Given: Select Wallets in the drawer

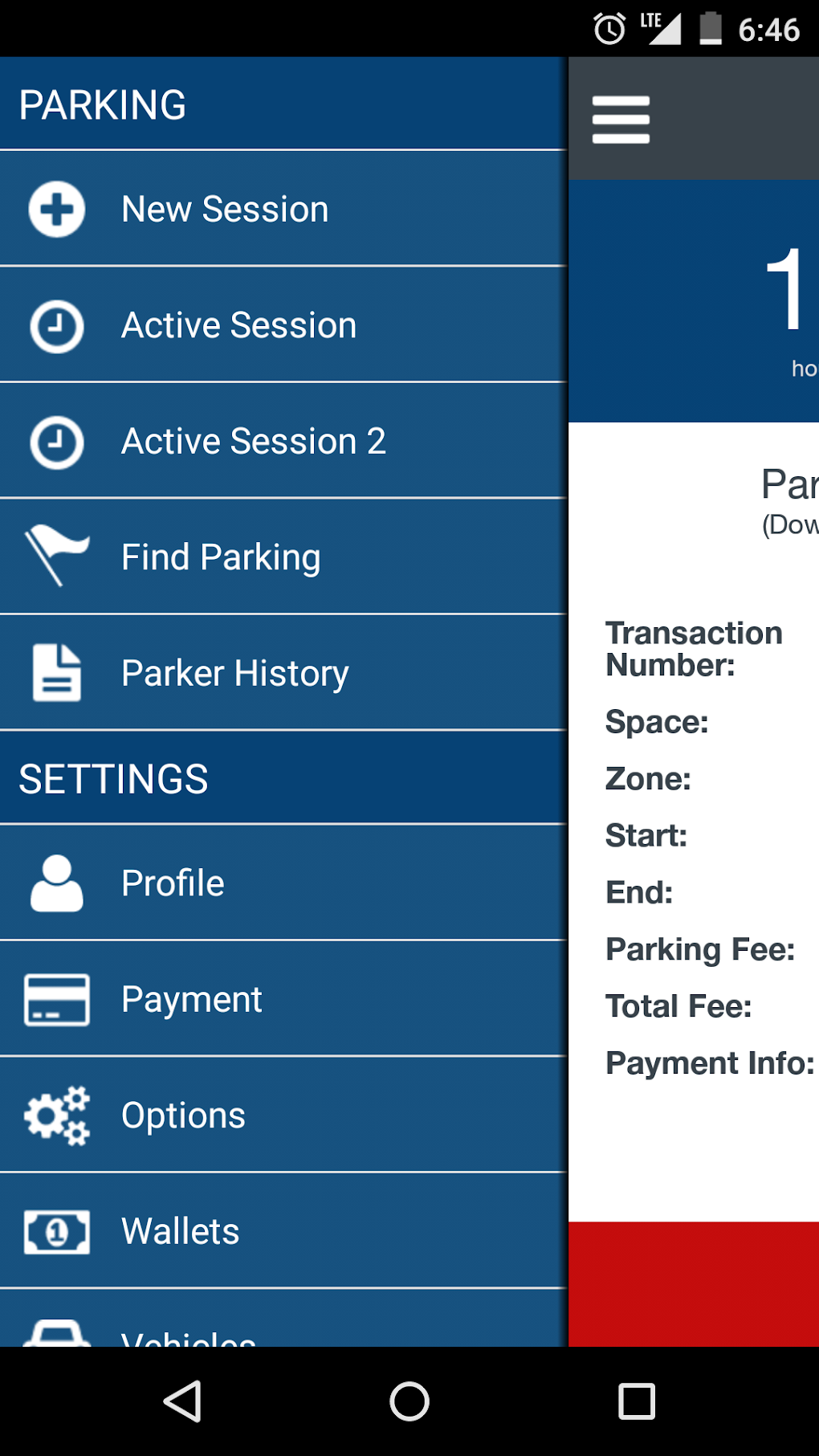Looking at the screenshot, I should pyautogui.click(x=283, y=1231).
